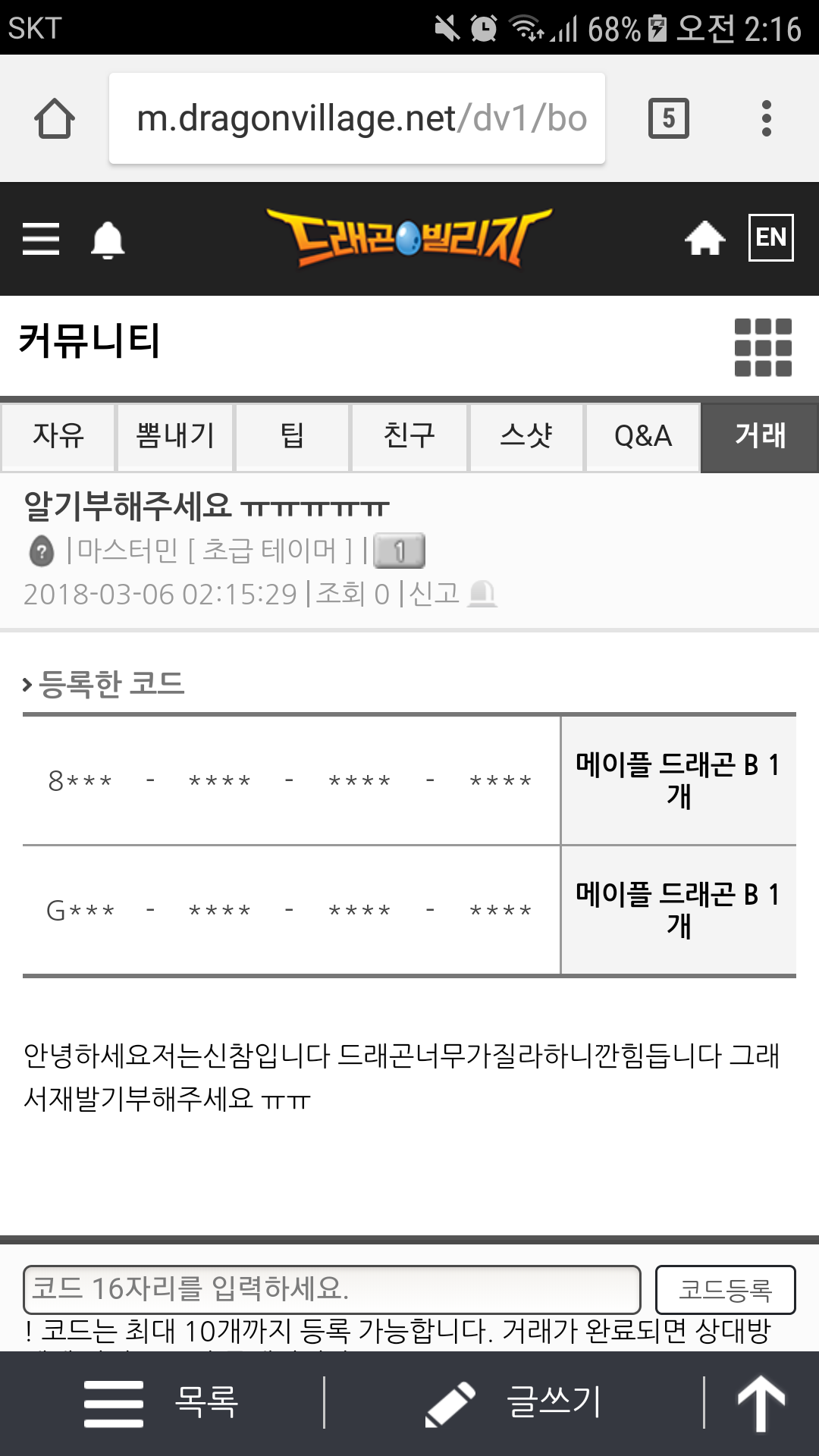This screenshot has width=819, height=1456.
Task: Open the community grid menu
Action: pyautogui.click(x=763, y=347)
